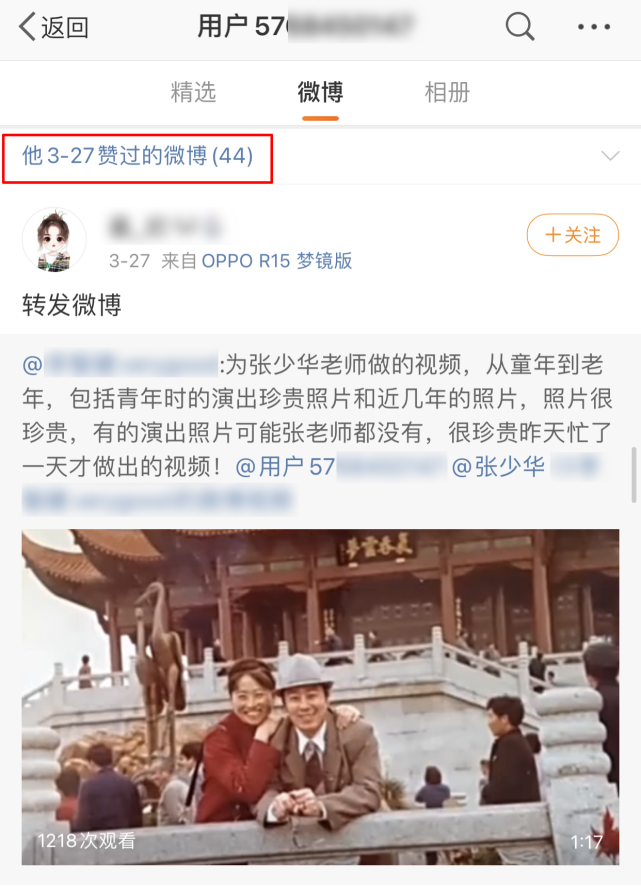This screenshot has height=889, width=641.
Task: Expand the 他3-27赞过的微博 (44) dropdown
Action: tap(609, 156)
